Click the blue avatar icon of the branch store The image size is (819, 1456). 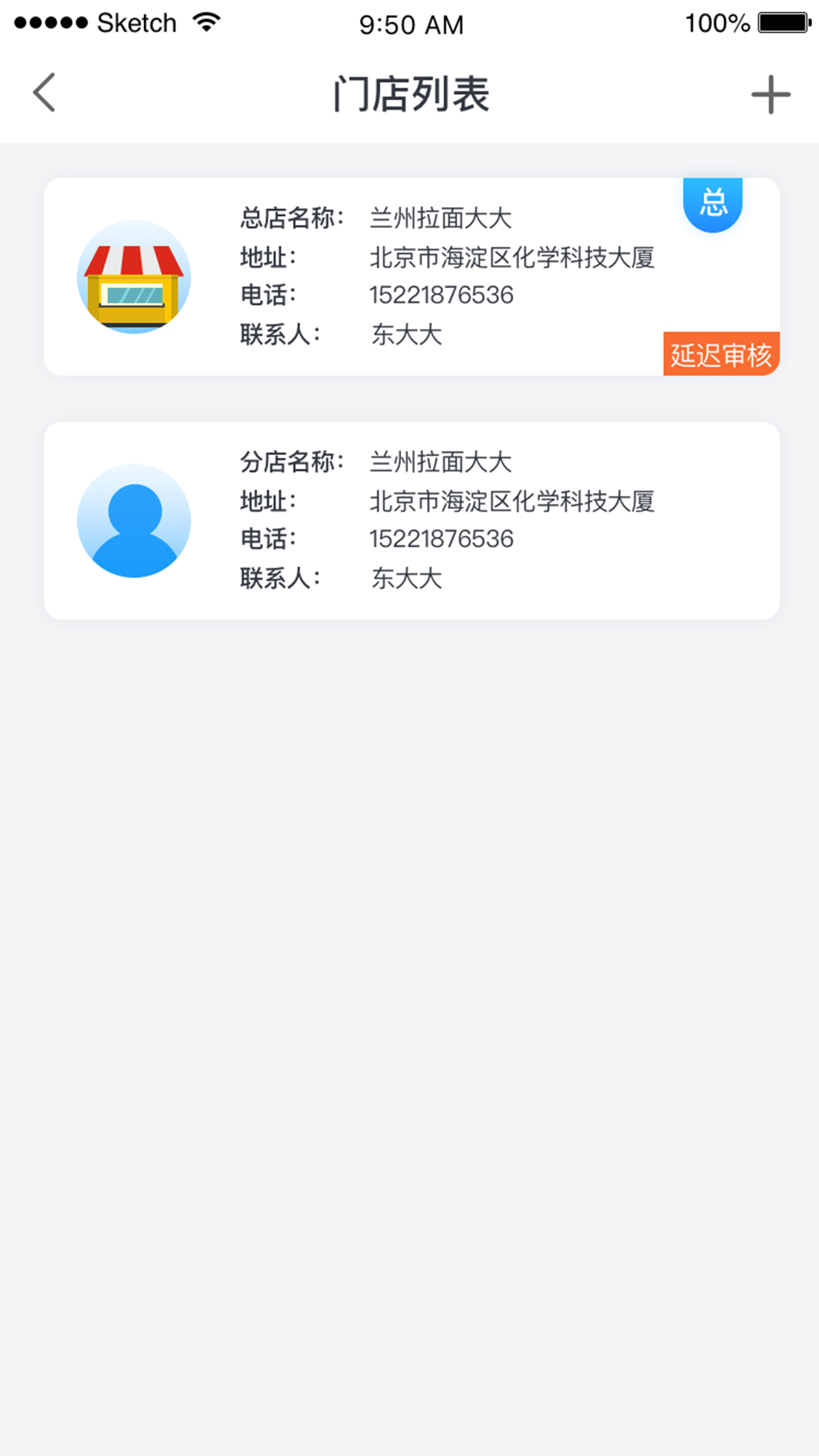tap(134, 521)
